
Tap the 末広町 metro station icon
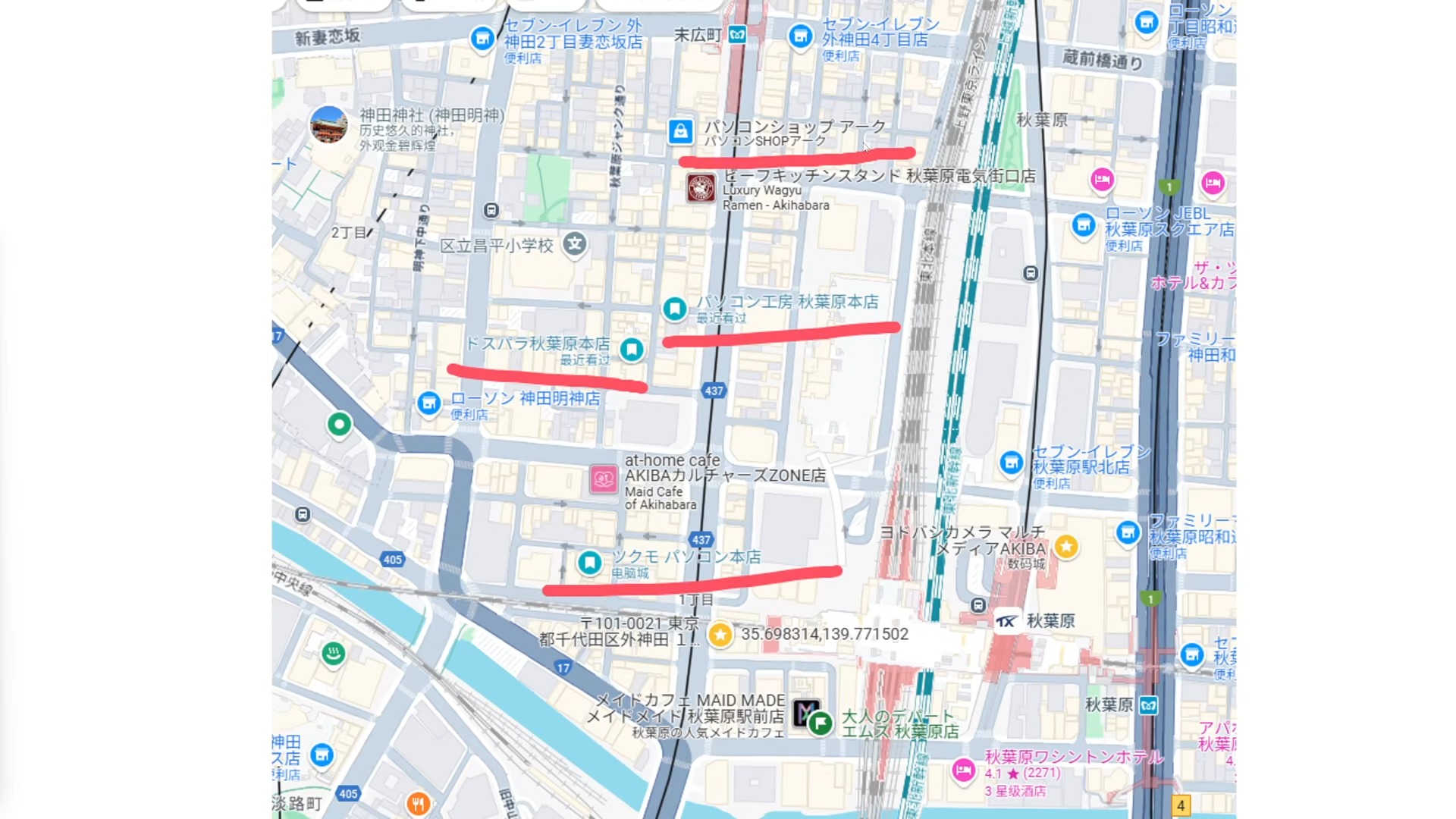[737, 34]
